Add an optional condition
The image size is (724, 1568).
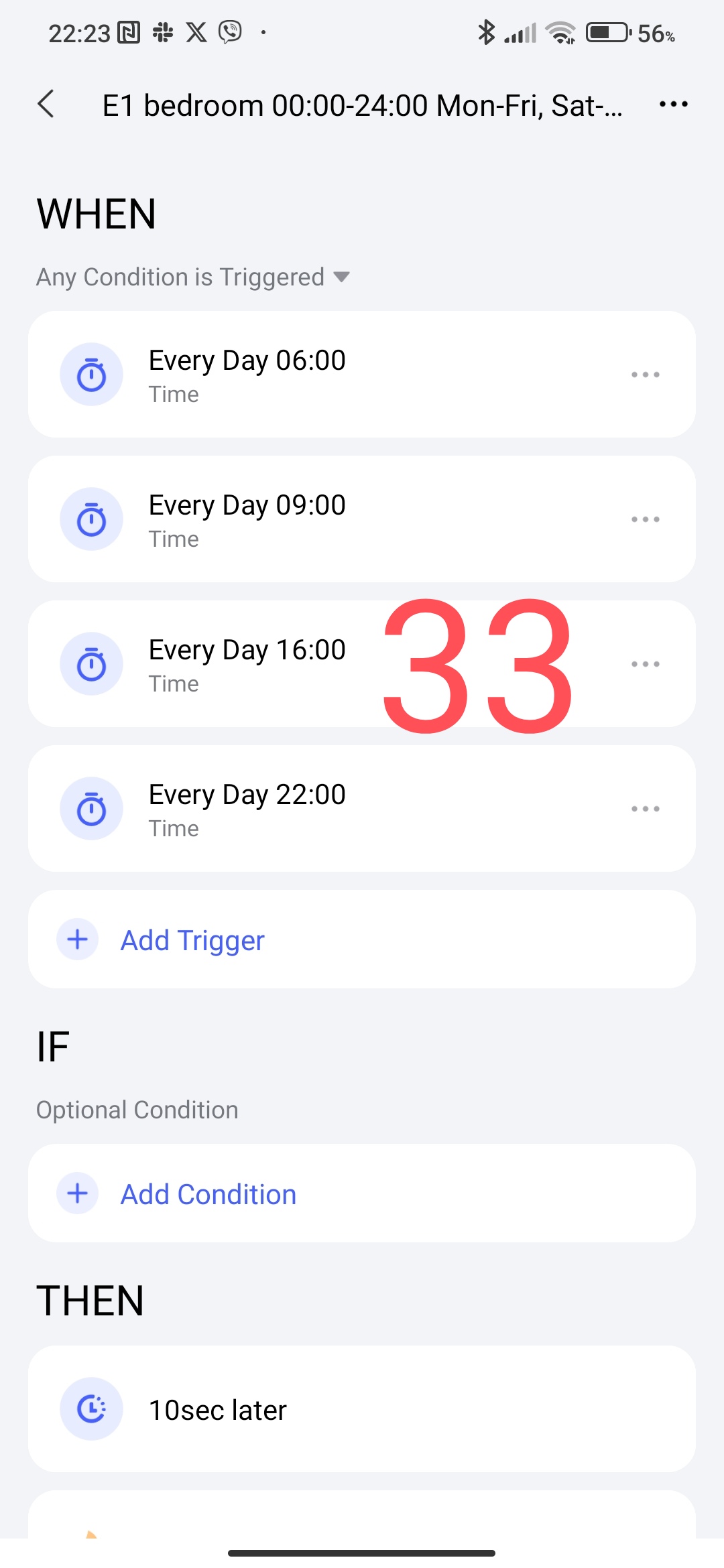208,1193
